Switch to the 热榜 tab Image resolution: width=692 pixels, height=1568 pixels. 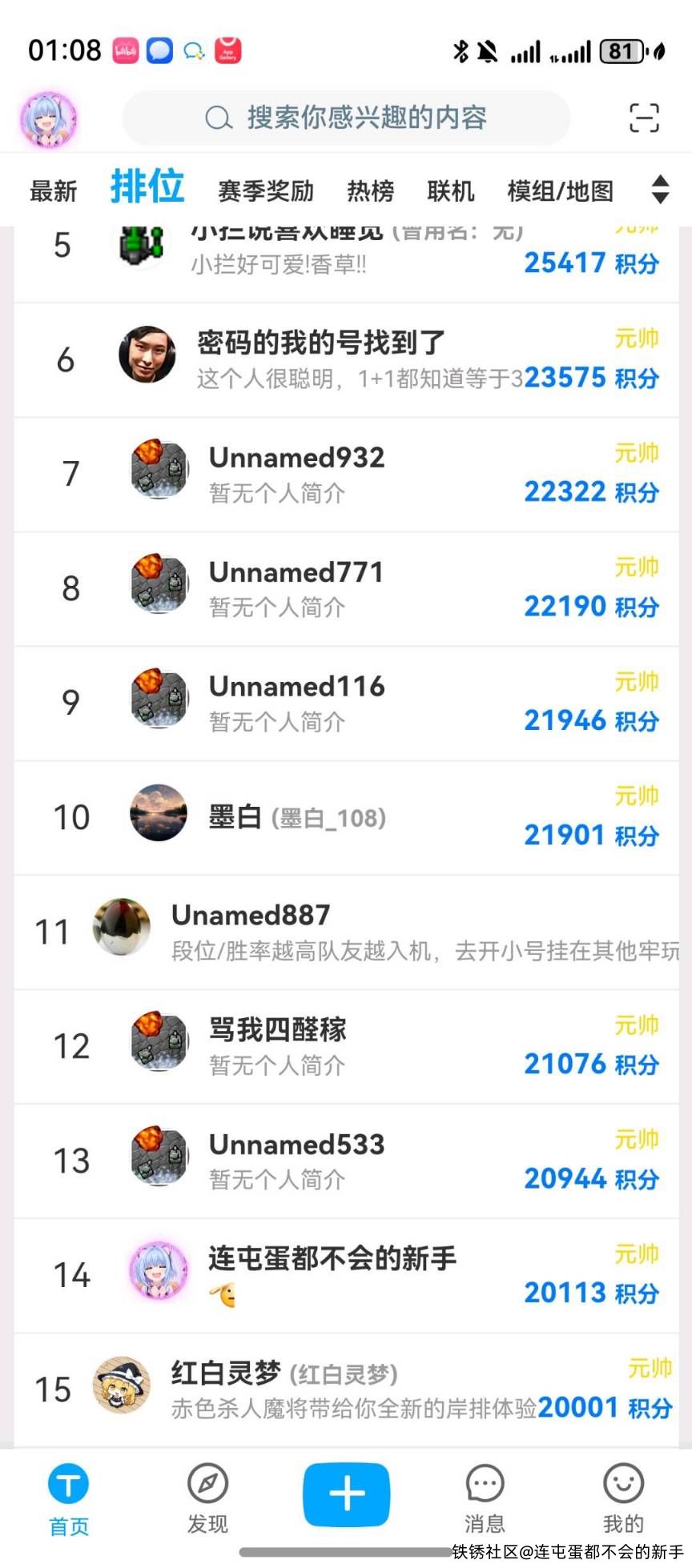click(x=370, y=191)
